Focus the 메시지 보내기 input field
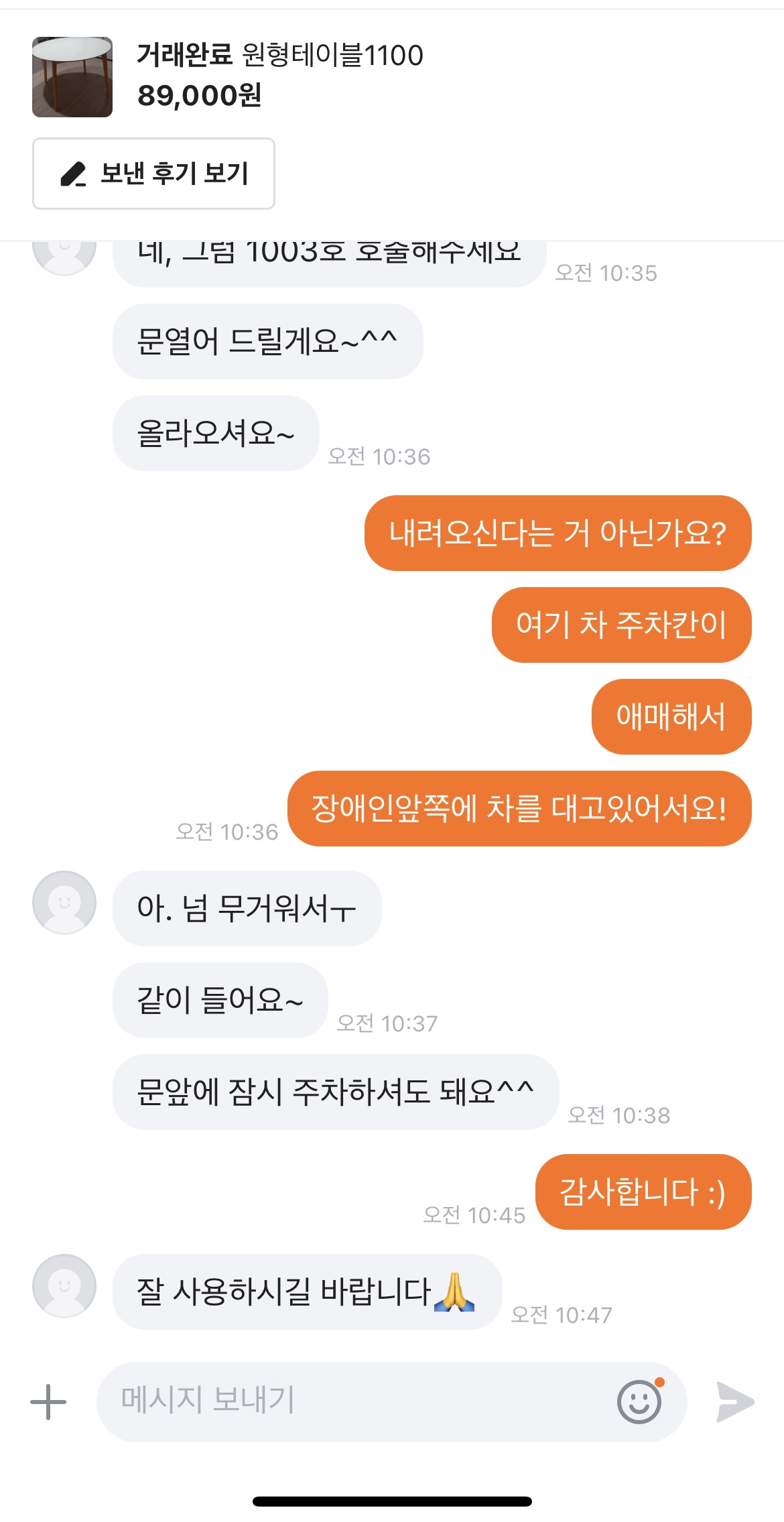Screen dimensions: 784x1522 [x=355, y=1401]
